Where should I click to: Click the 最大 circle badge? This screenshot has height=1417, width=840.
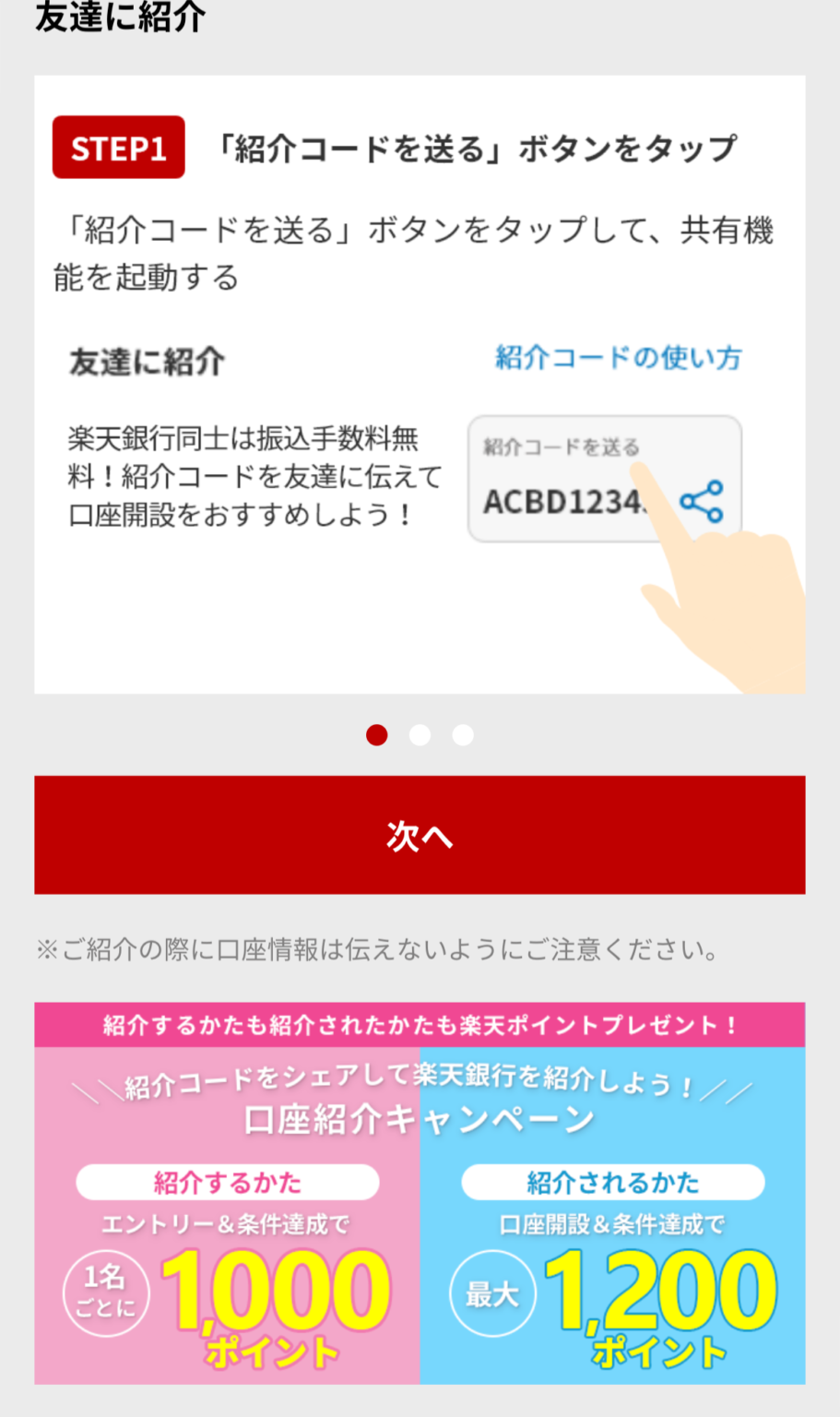pos(491,1292)
